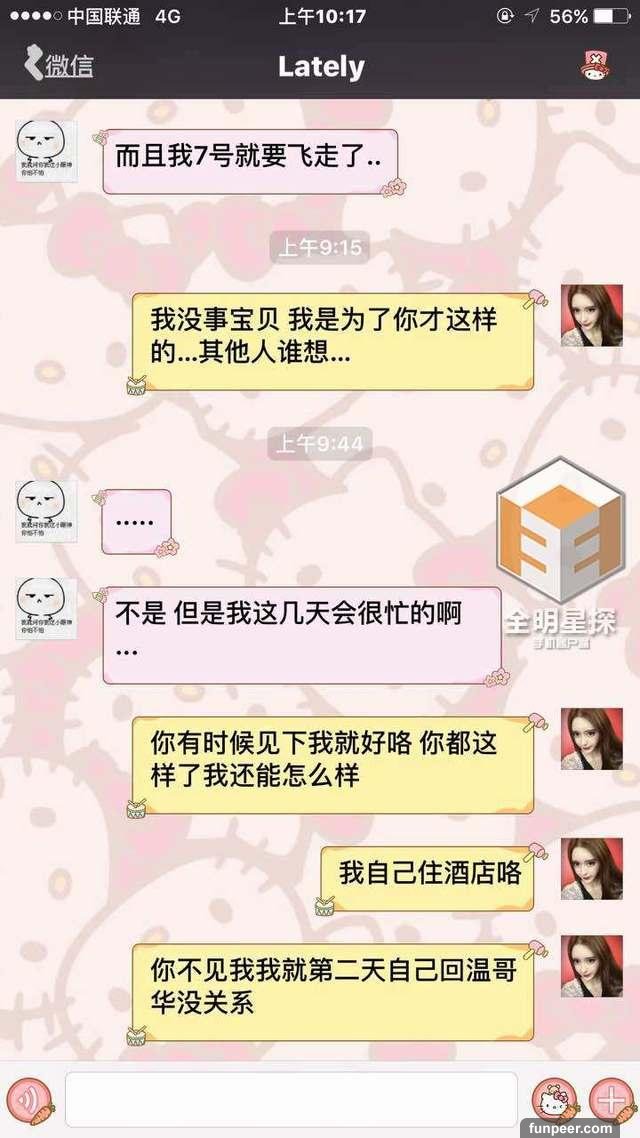Go back to the 微信 chat list

pos(58,67)
